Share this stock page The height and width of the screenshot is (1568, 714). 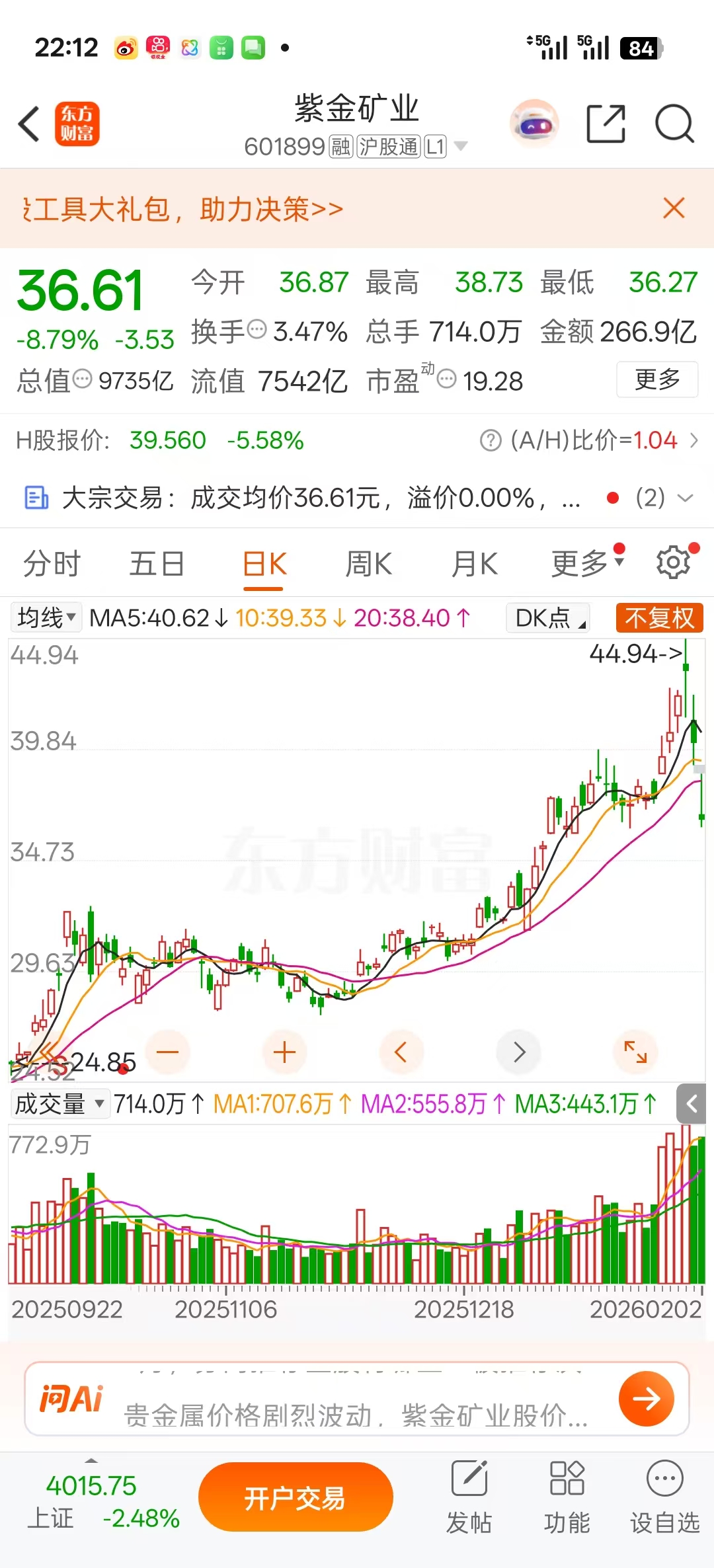(606, 124)
